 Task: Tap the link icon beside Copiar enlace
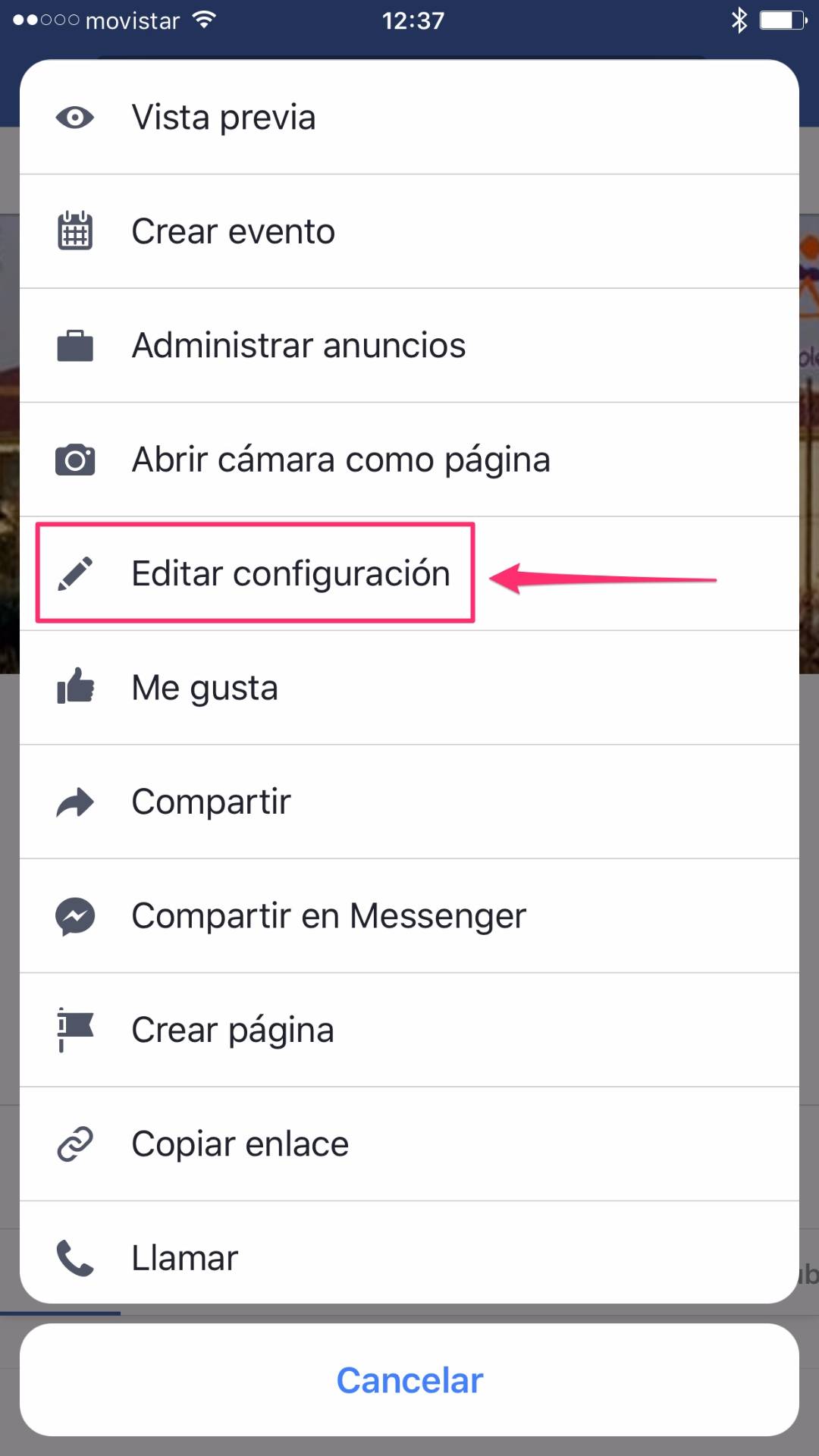tap(74, 1143)
